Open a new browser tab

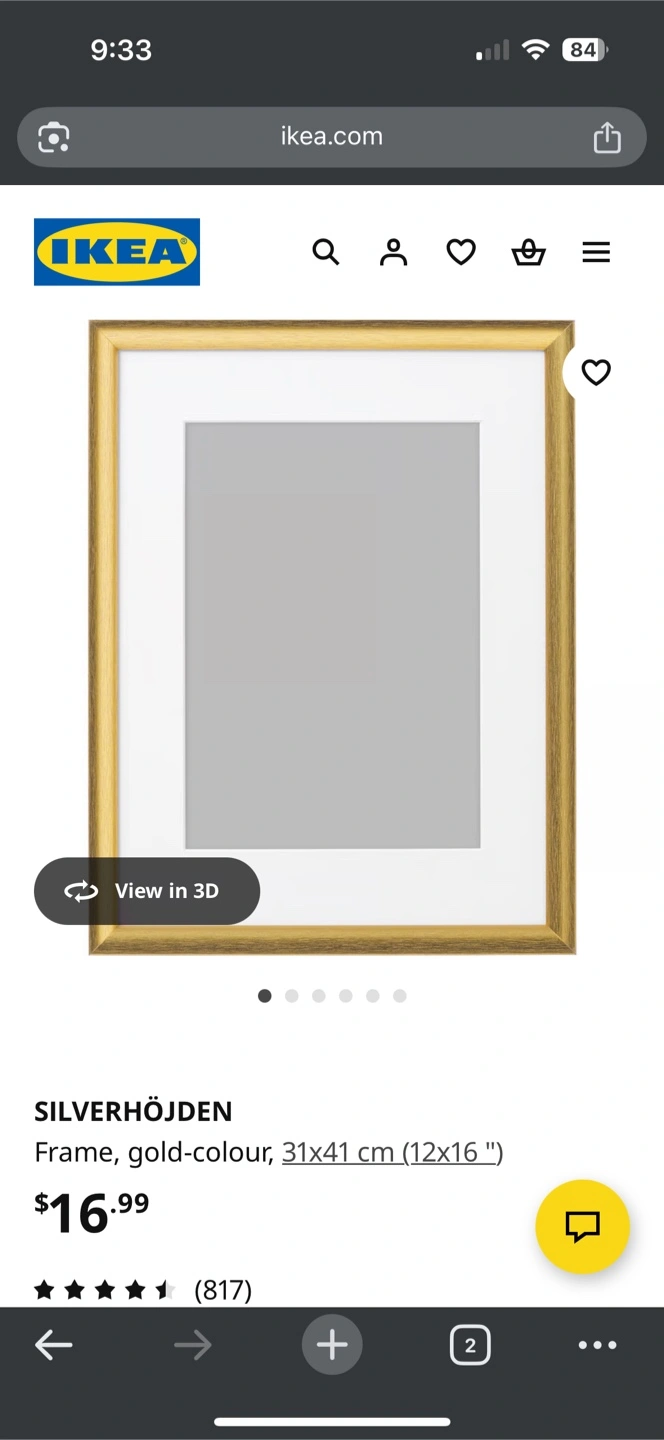(332, 1345)
